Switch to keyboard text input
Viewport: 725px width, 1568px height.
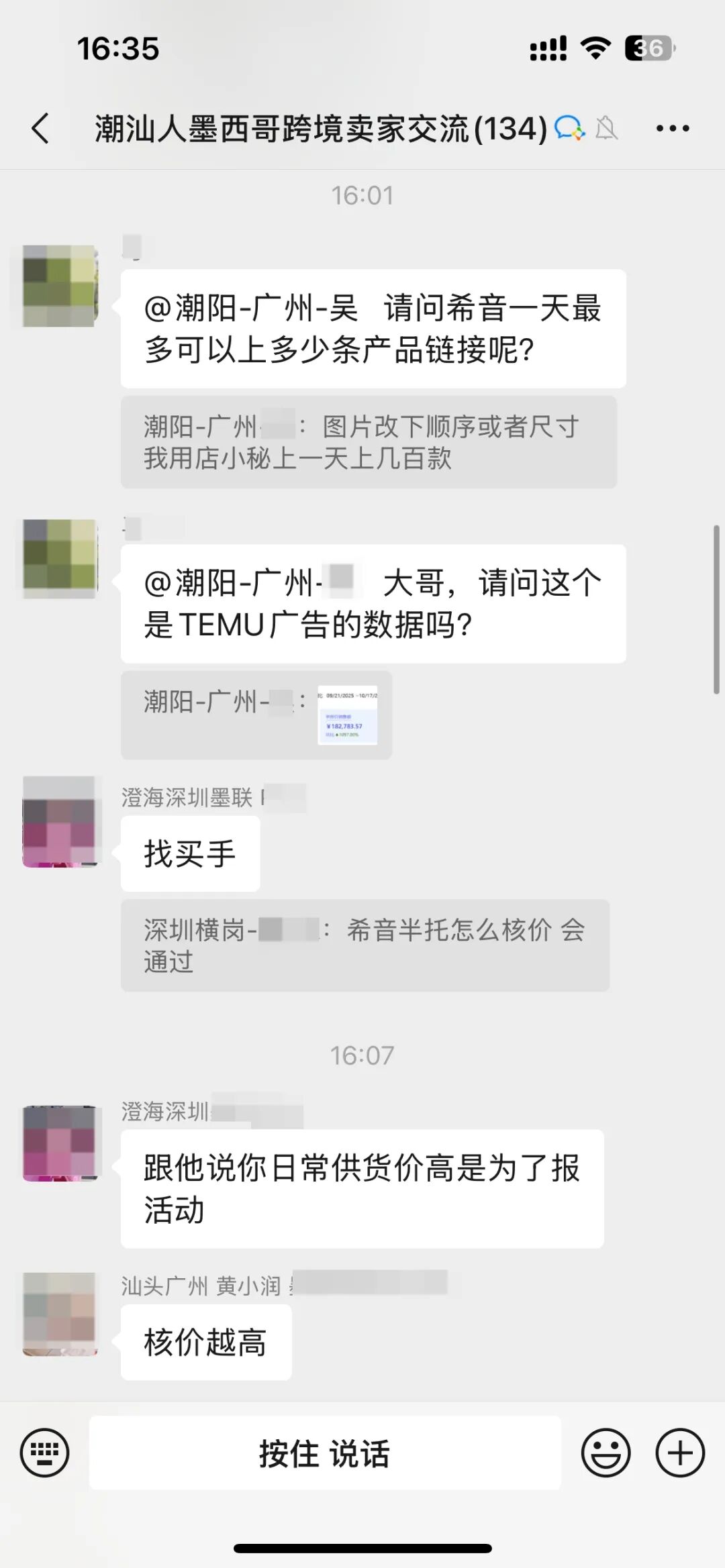44,1453
